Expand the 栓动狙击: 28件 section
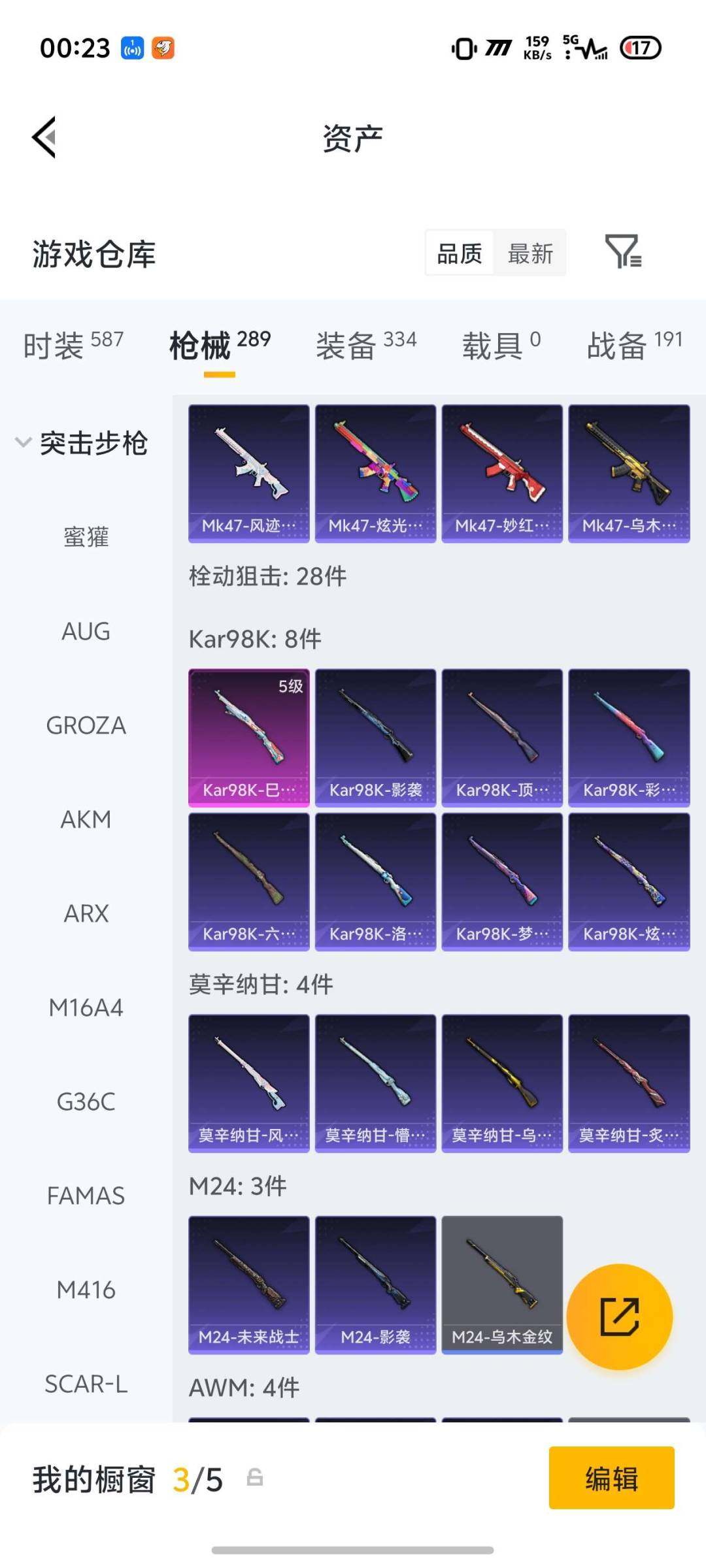 tap(268, 576)
